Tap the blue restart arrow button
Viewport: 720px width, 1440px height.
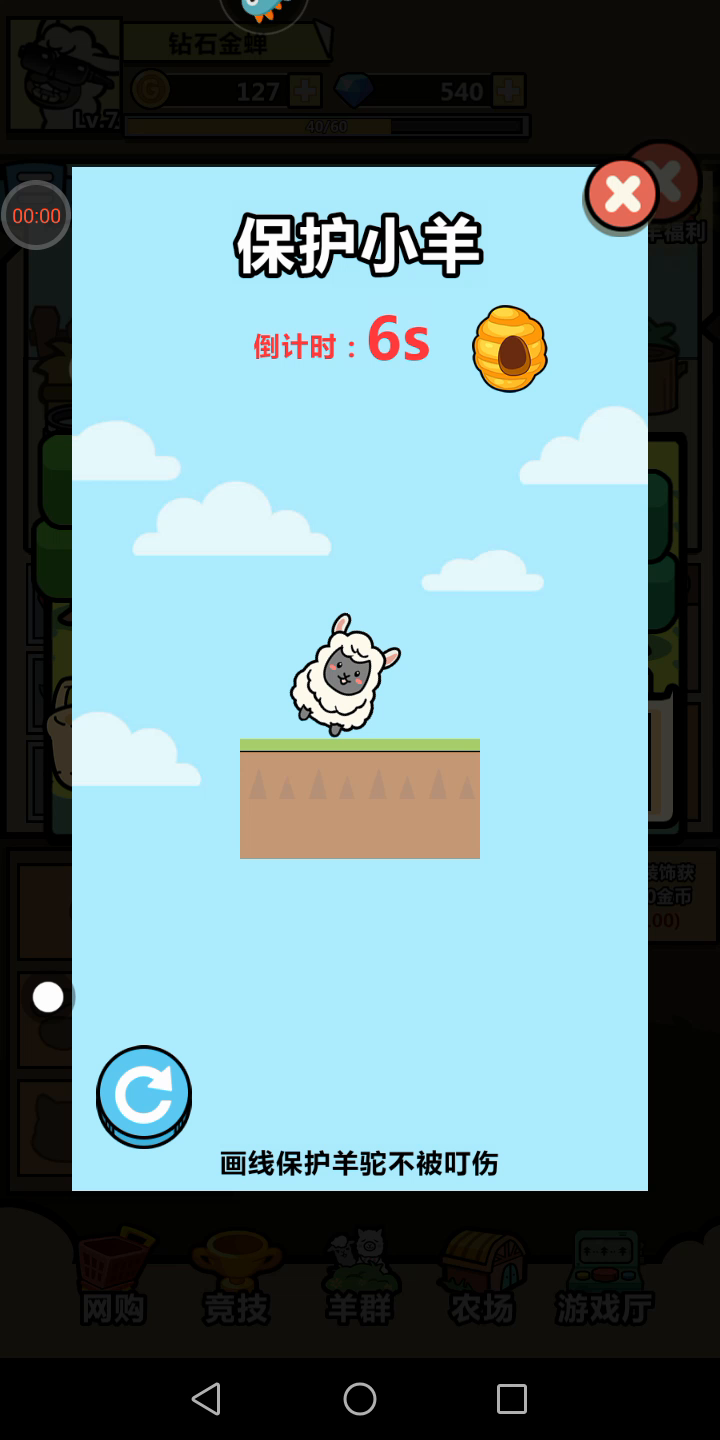click(x=144, y=1096)
